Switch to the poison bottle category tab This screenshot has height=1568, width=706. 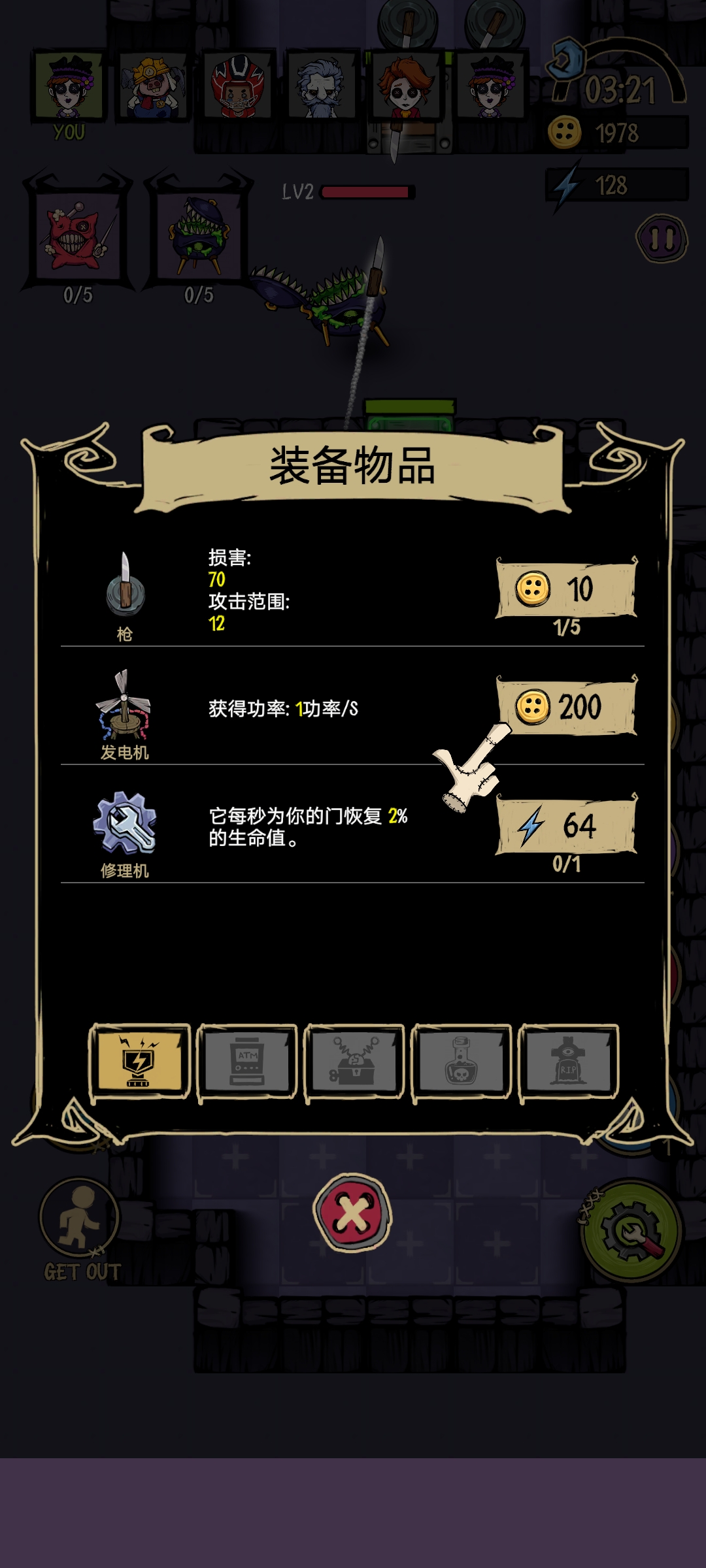tap(461, 1062)
